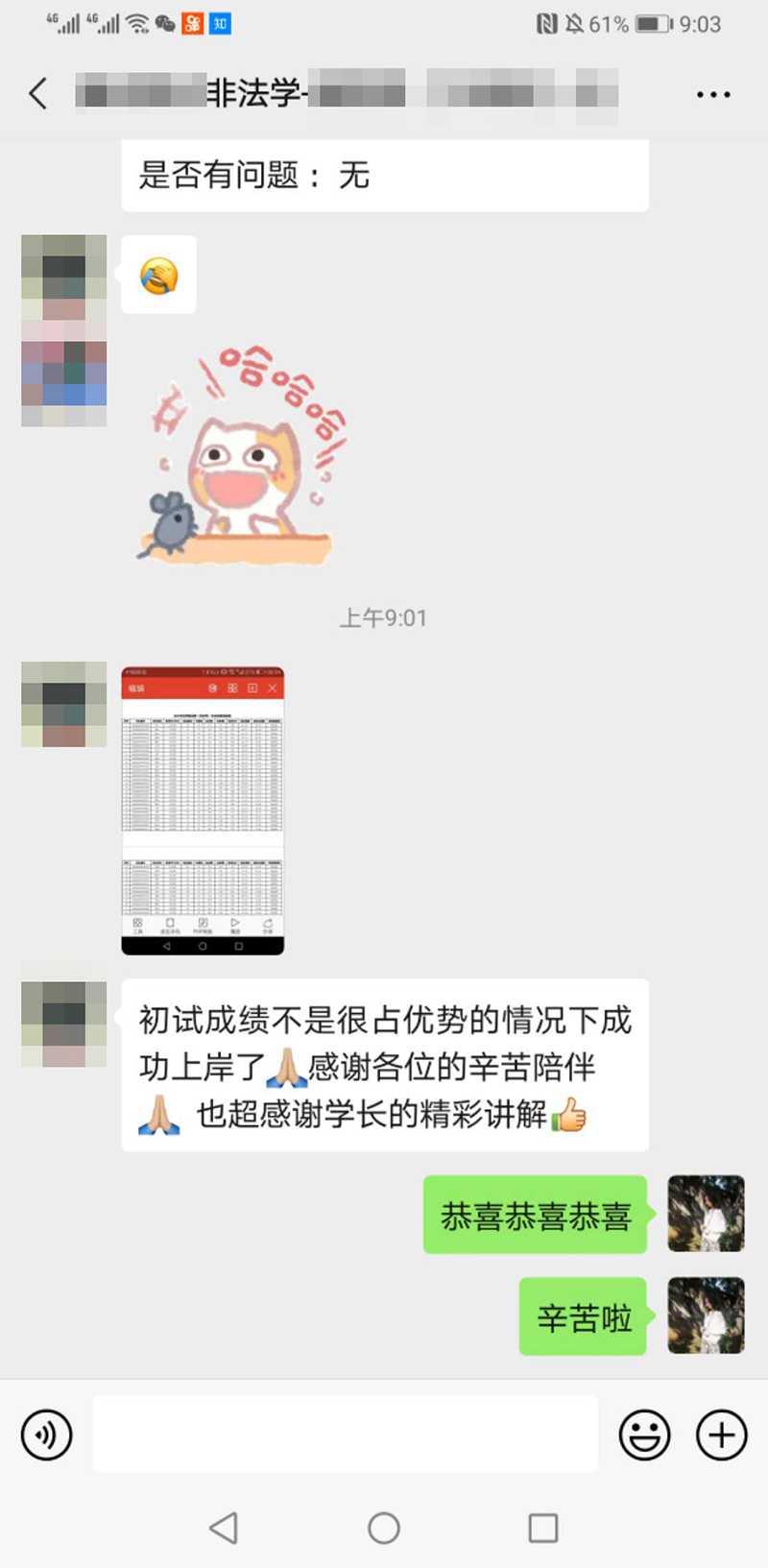Open avatar of the spreadsheet sender
The width and height of the screenshot is (768, 1568).
(64, 704)
